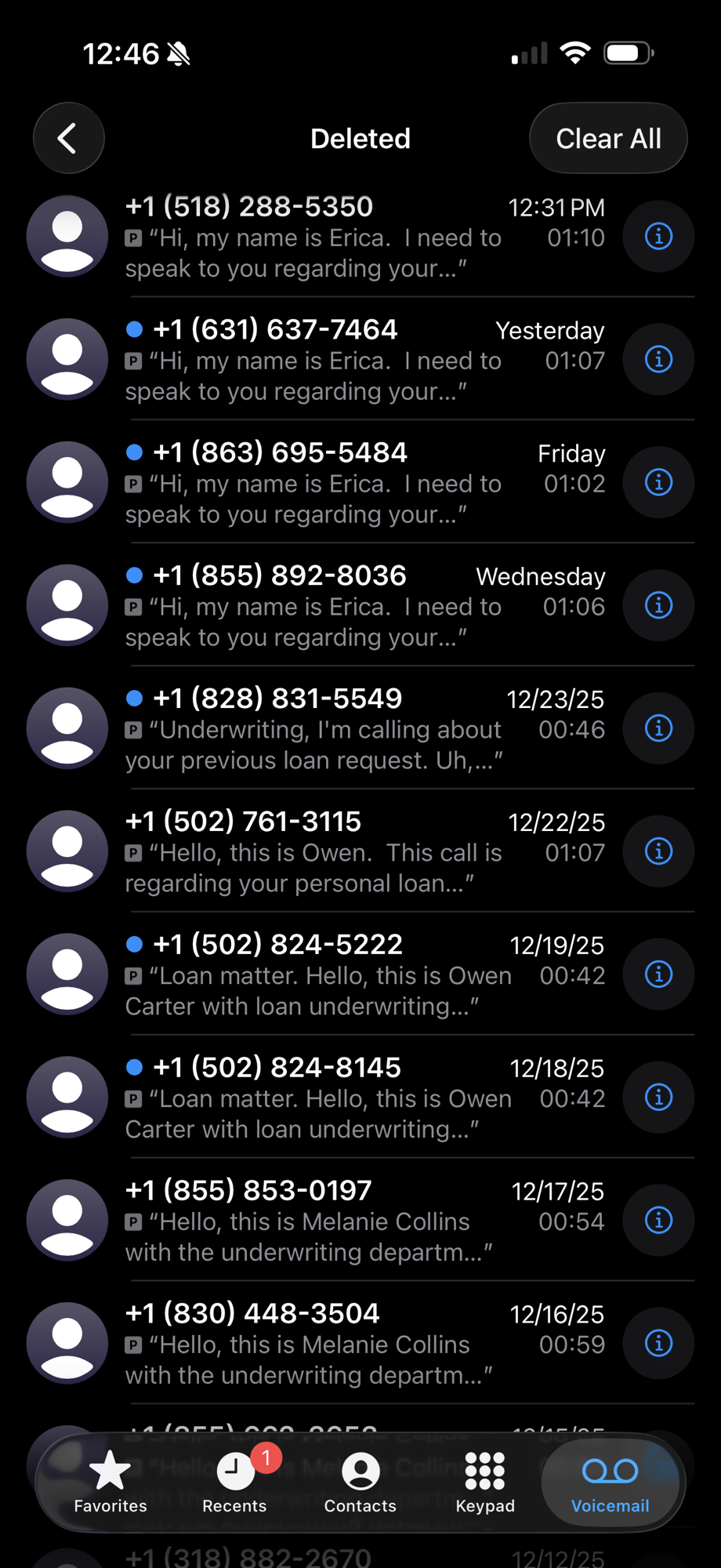The image size is (721, 1568).
Task: Open voicemail from +1 (518) 288-5350
Action: click(x=313, y=236)
